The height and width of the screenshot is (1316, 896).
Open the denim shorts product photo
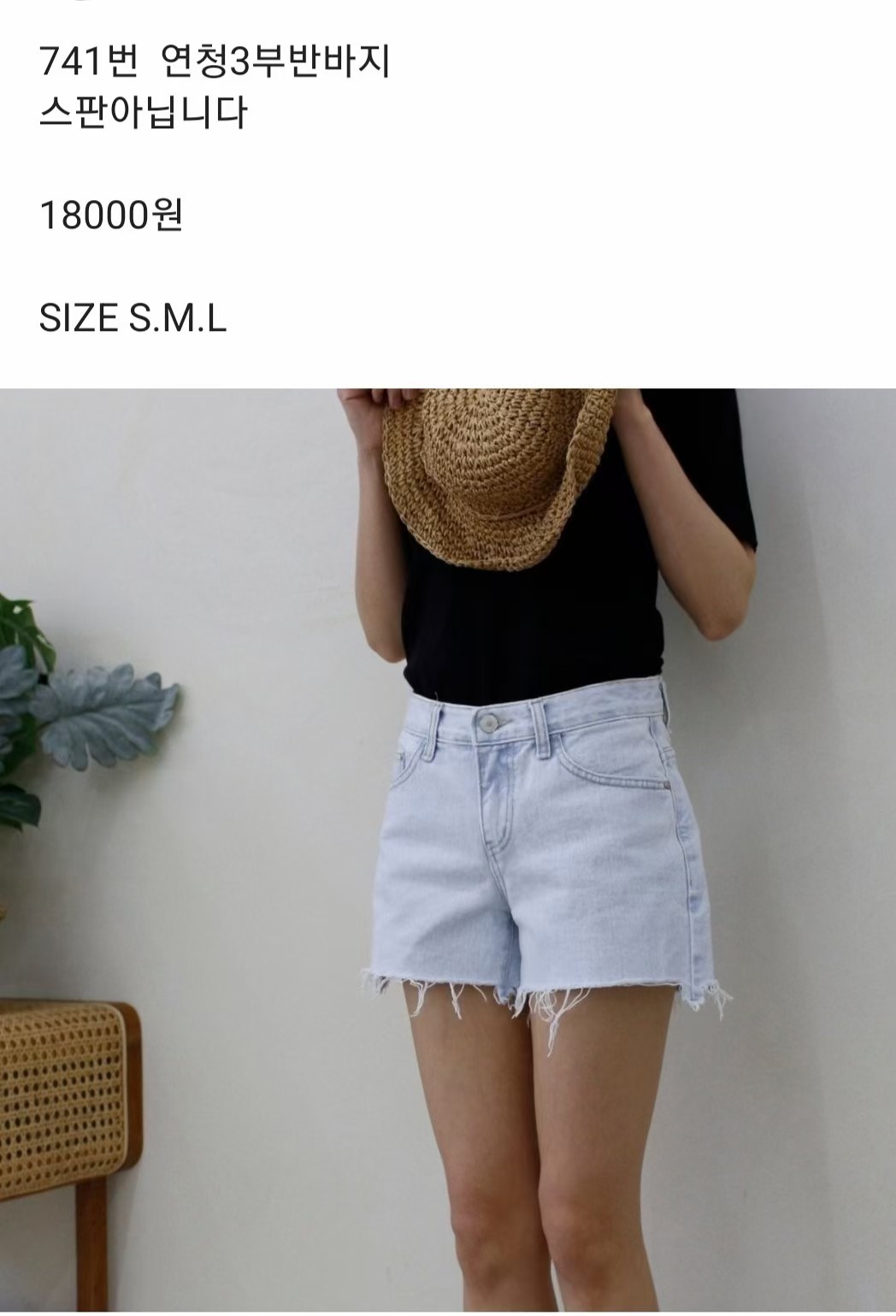(448, 851)
